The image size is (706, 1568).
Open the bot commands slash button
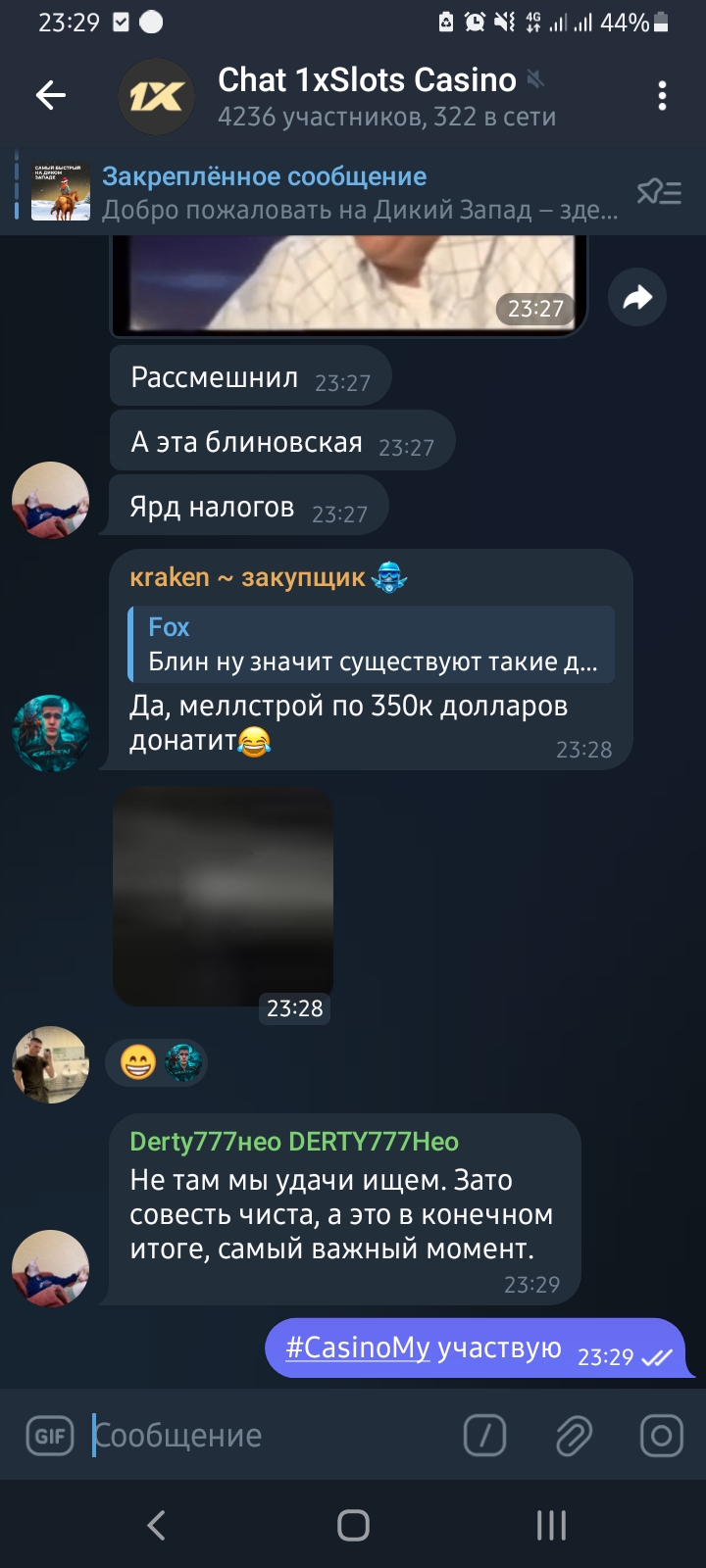[484, 1437]
